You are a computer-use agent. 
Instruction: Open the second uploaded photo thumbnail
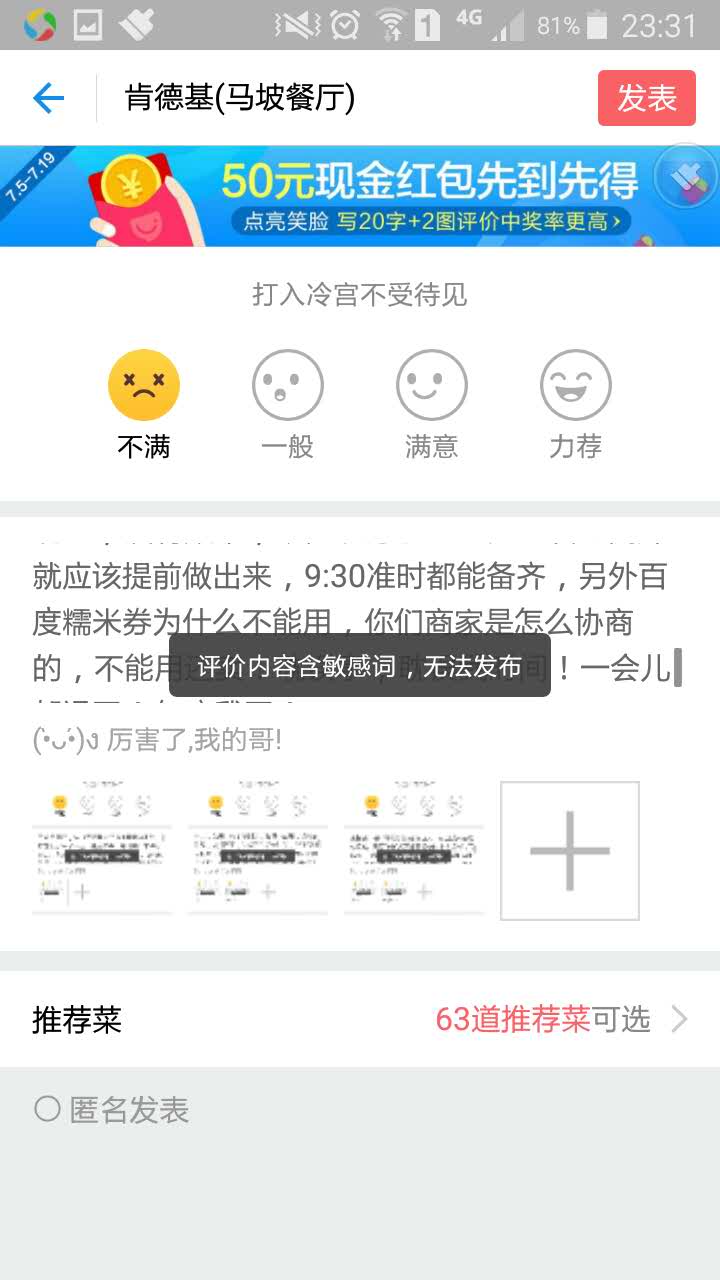[258, 851]
